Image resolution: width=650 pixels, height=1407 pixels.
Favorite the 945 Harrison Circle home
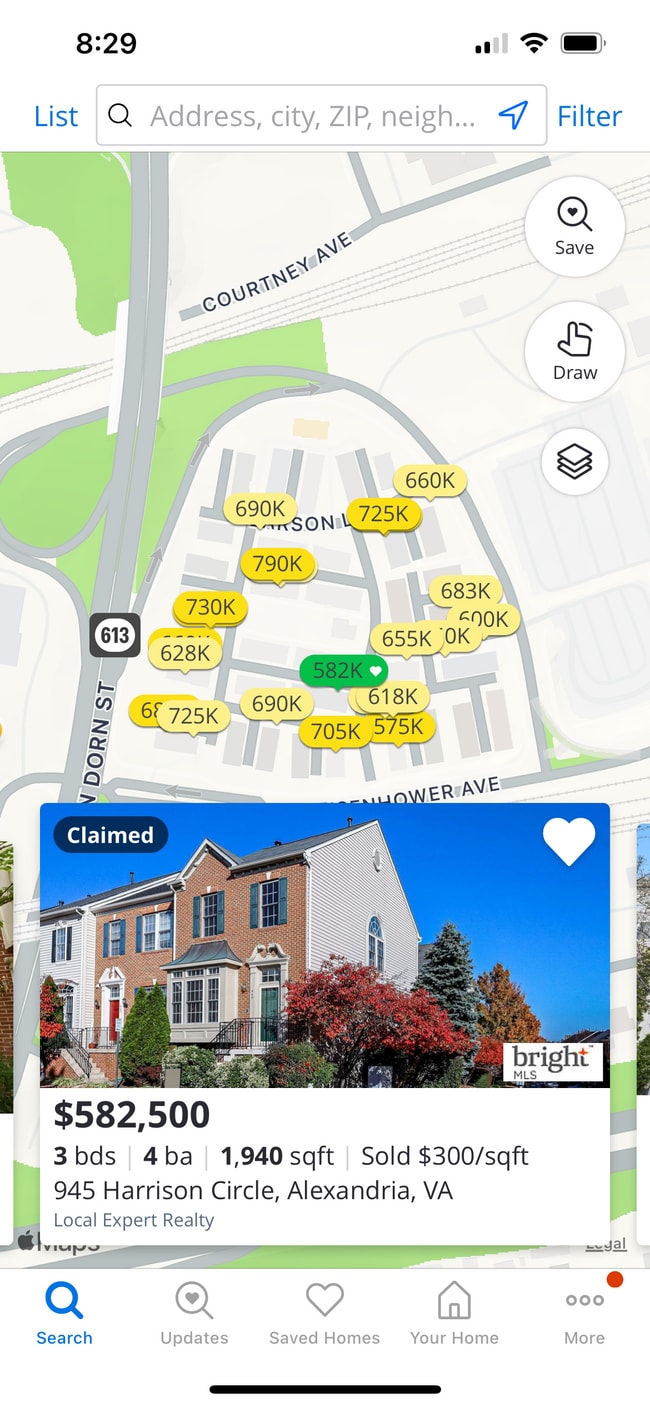pos(568,841)
